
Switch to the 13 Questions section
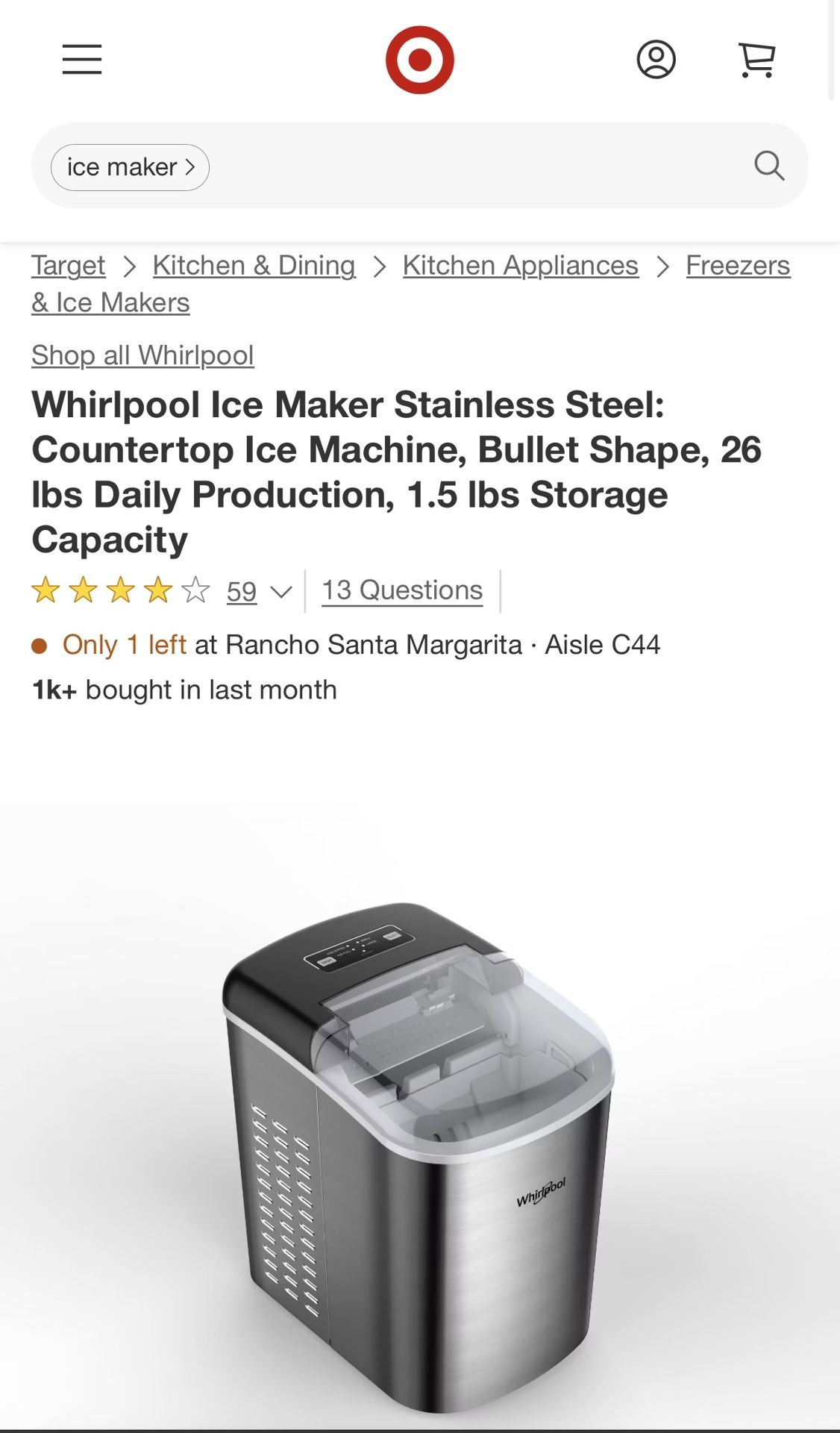coord(401,590)
